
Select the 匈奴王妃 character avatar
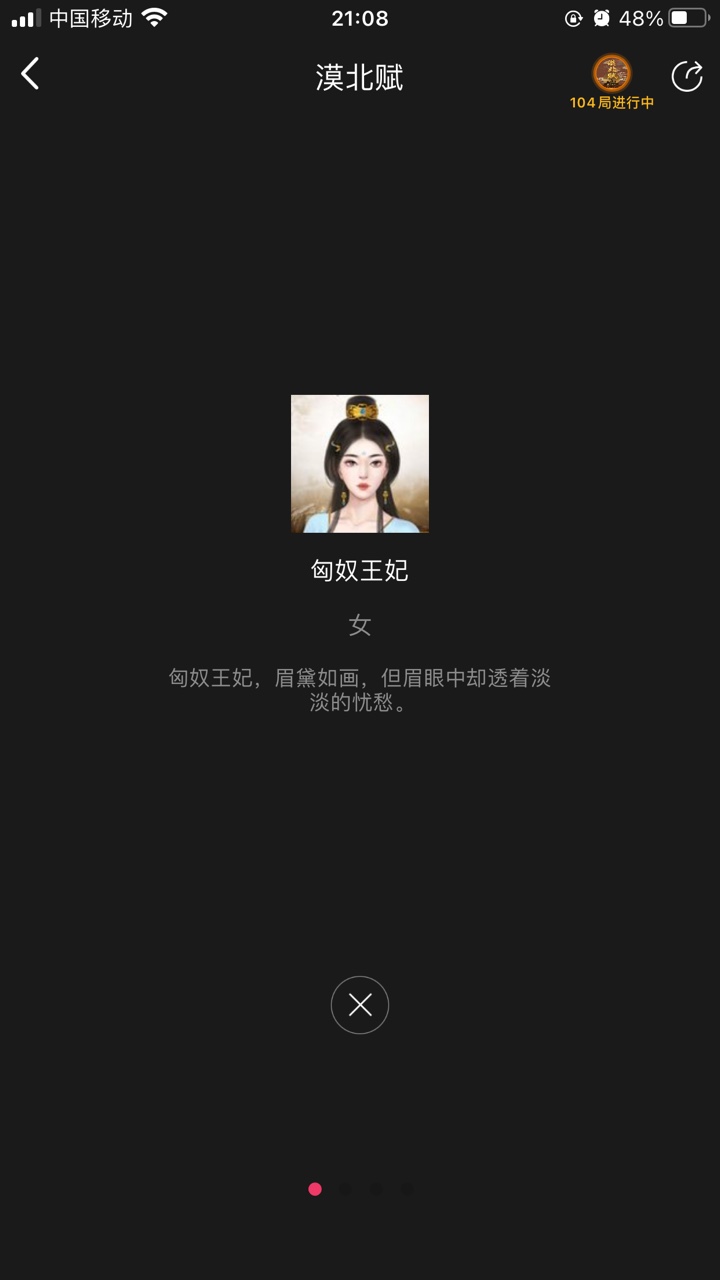click(x=360, y=463)
